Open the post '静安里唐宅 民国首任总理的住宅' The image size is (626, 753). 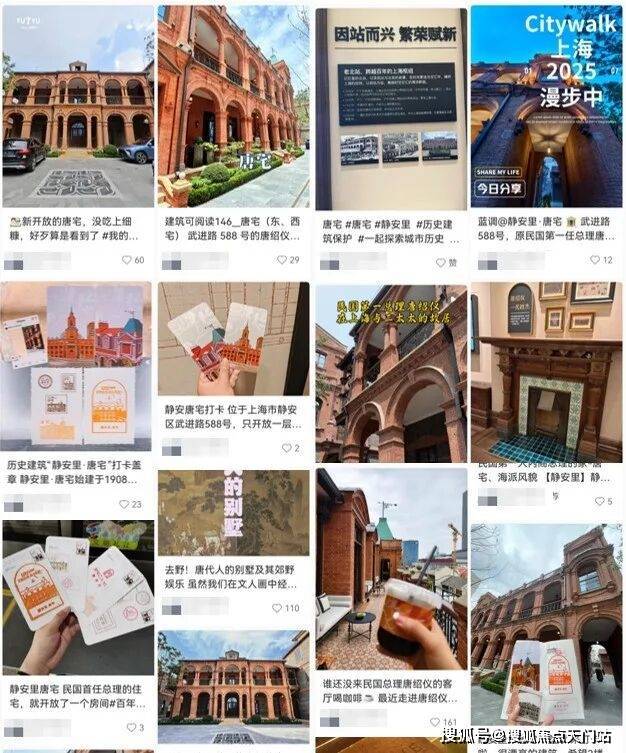[x=77, y=600]
